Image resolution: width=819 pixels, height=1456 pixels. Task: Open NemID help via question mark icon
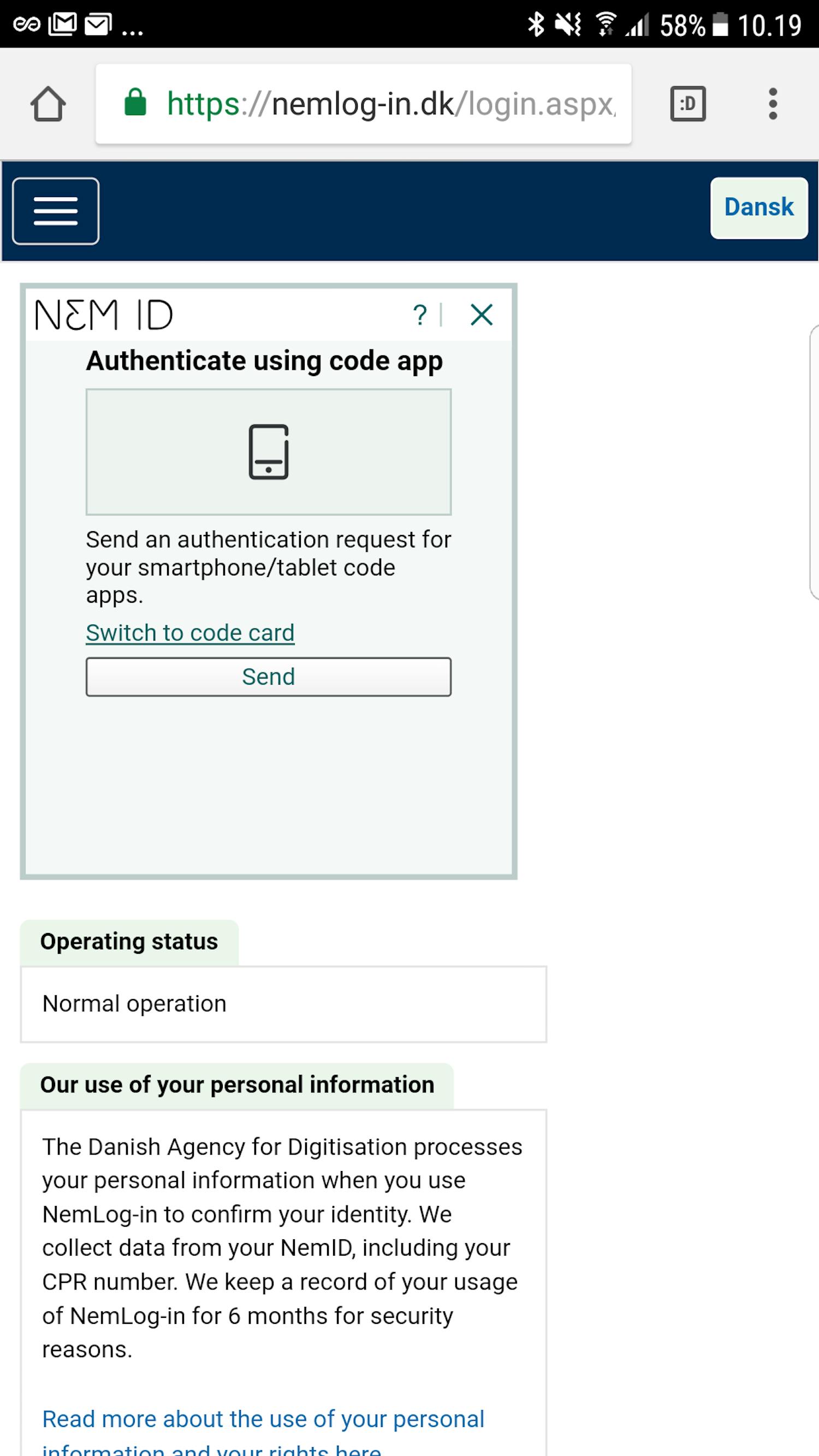pos(420,316)
